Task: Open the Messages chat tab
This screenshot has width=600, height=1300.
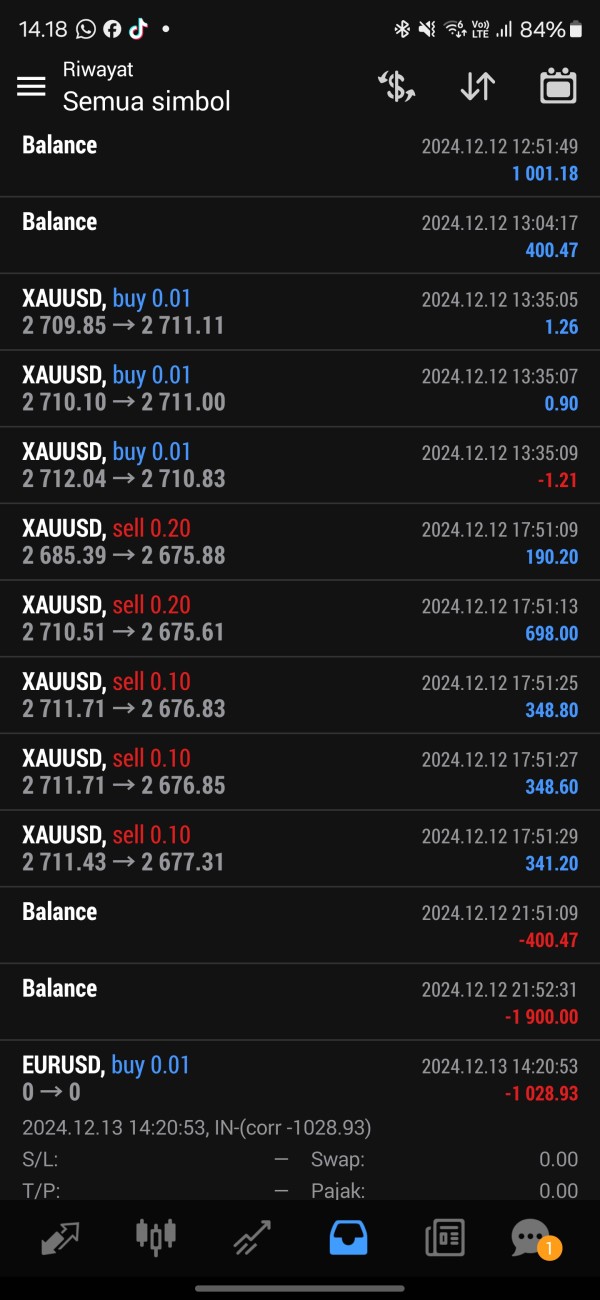Action: tap(530, 1238)
